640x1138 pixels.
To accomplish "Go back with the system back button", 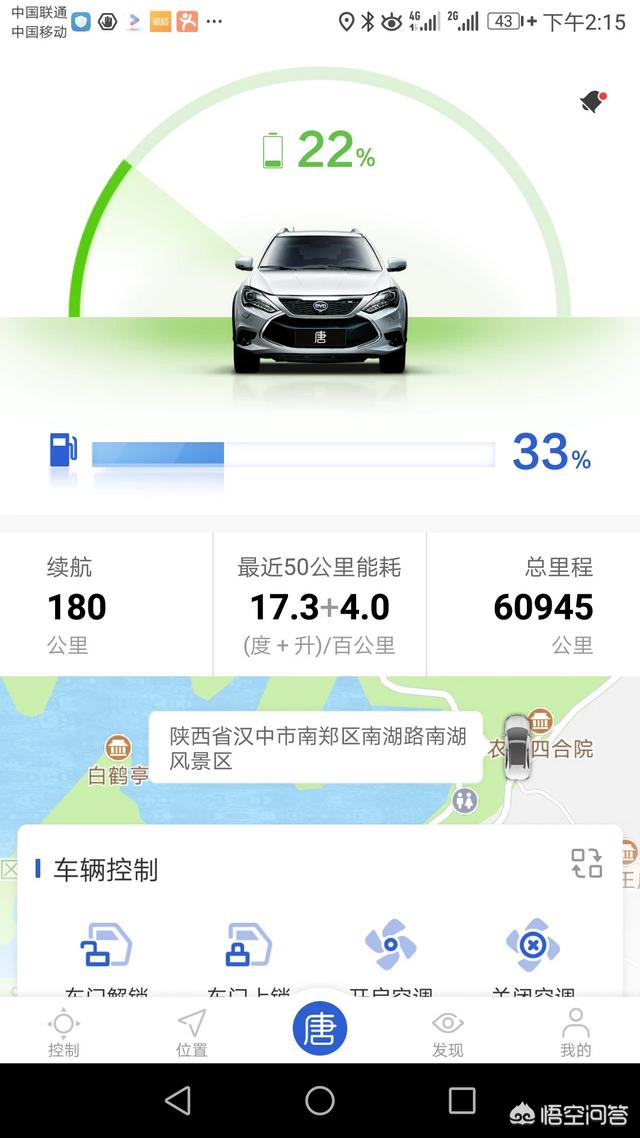I will pos(178,1100).
